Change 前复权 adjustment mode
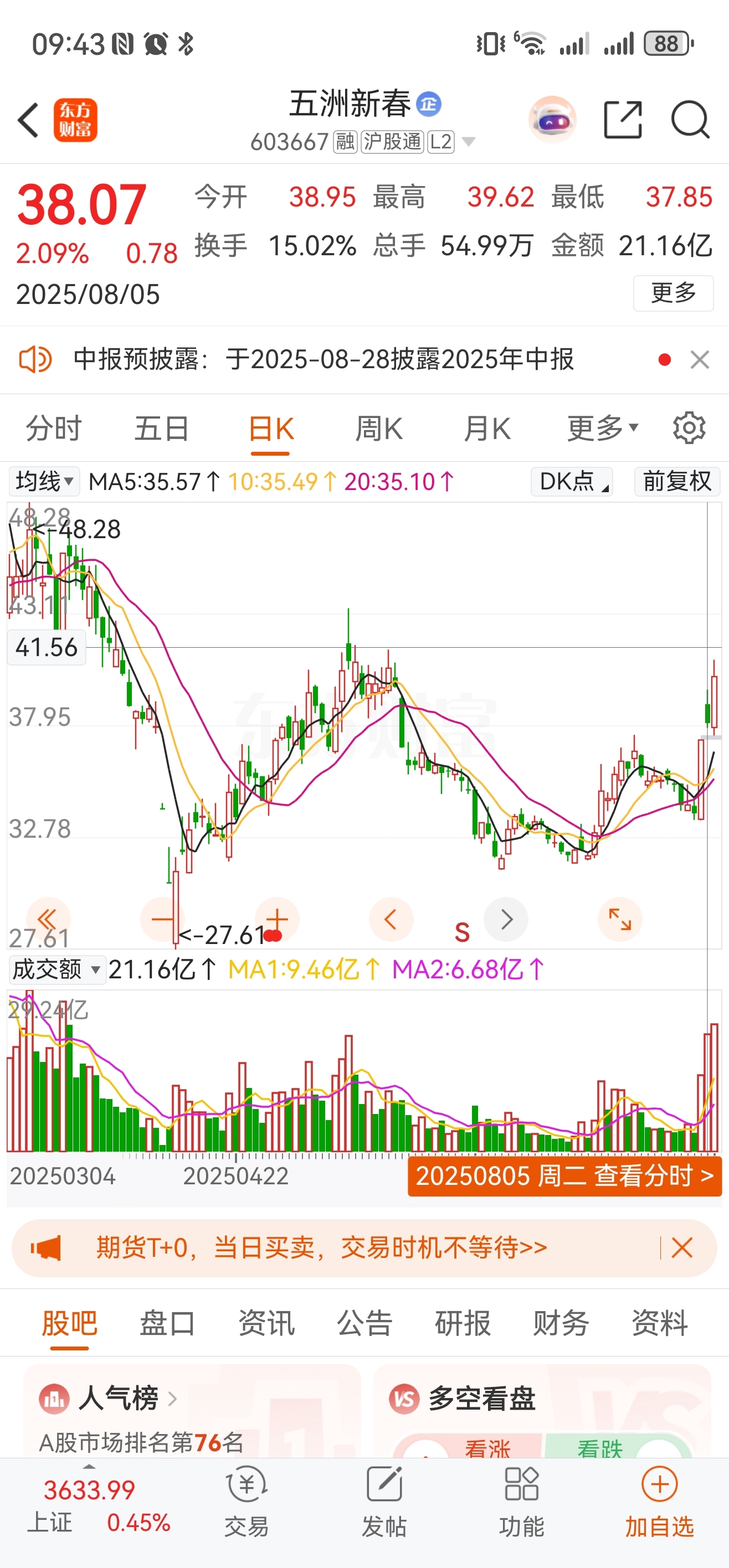 click(677, 482)
